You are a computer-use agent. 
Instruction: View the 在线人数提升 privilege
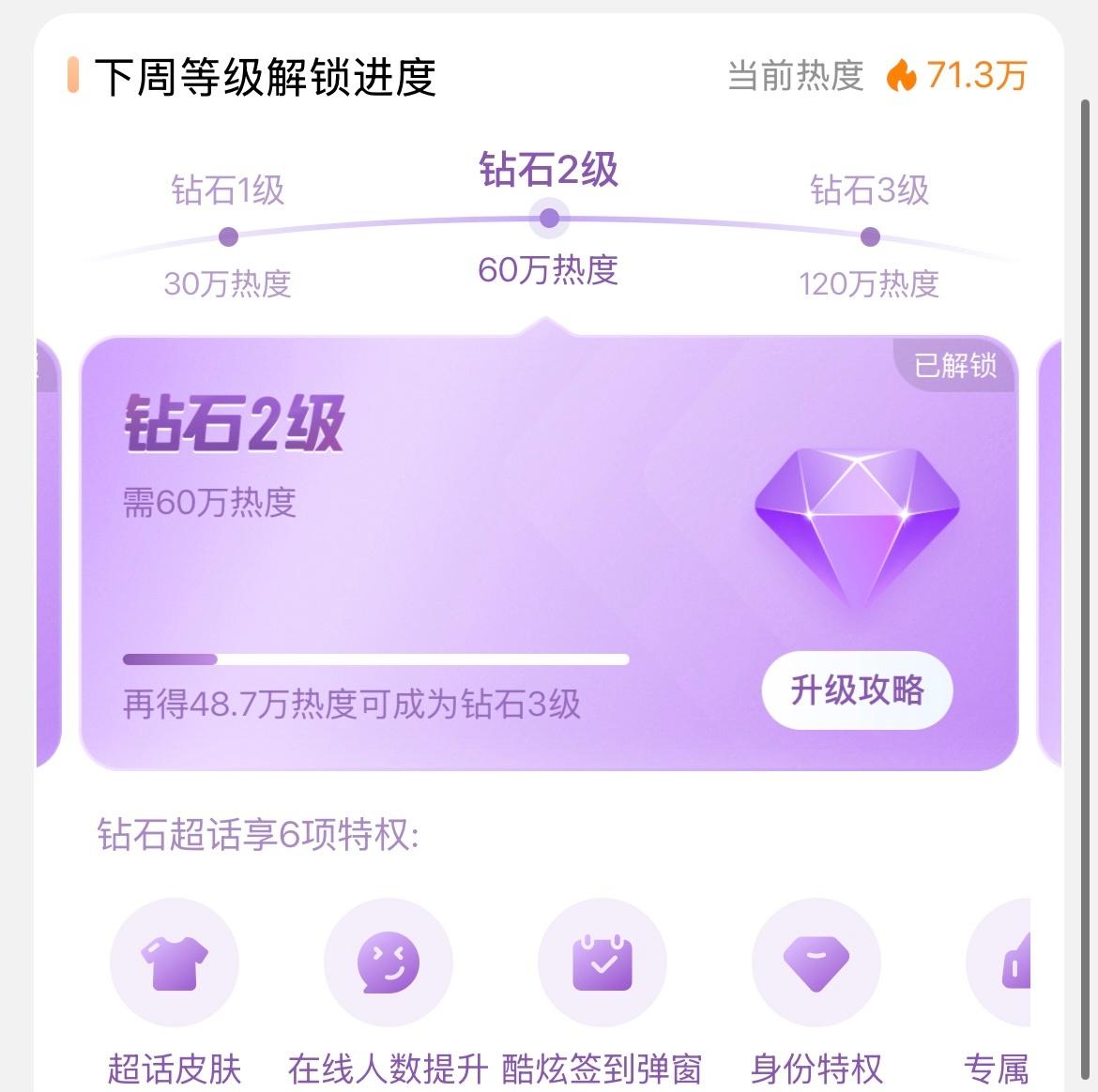[389, 963]
